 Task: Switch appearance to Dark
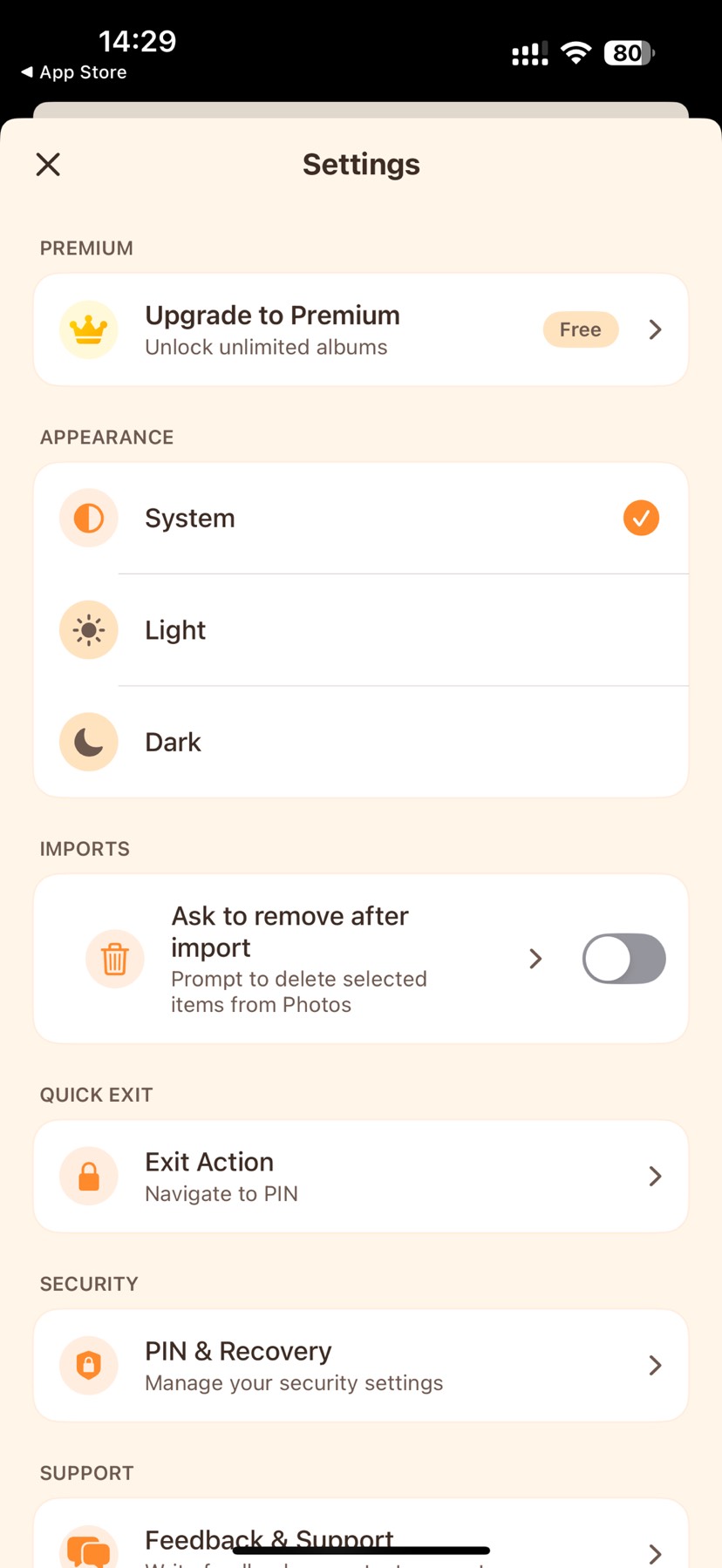pos(360,742)
